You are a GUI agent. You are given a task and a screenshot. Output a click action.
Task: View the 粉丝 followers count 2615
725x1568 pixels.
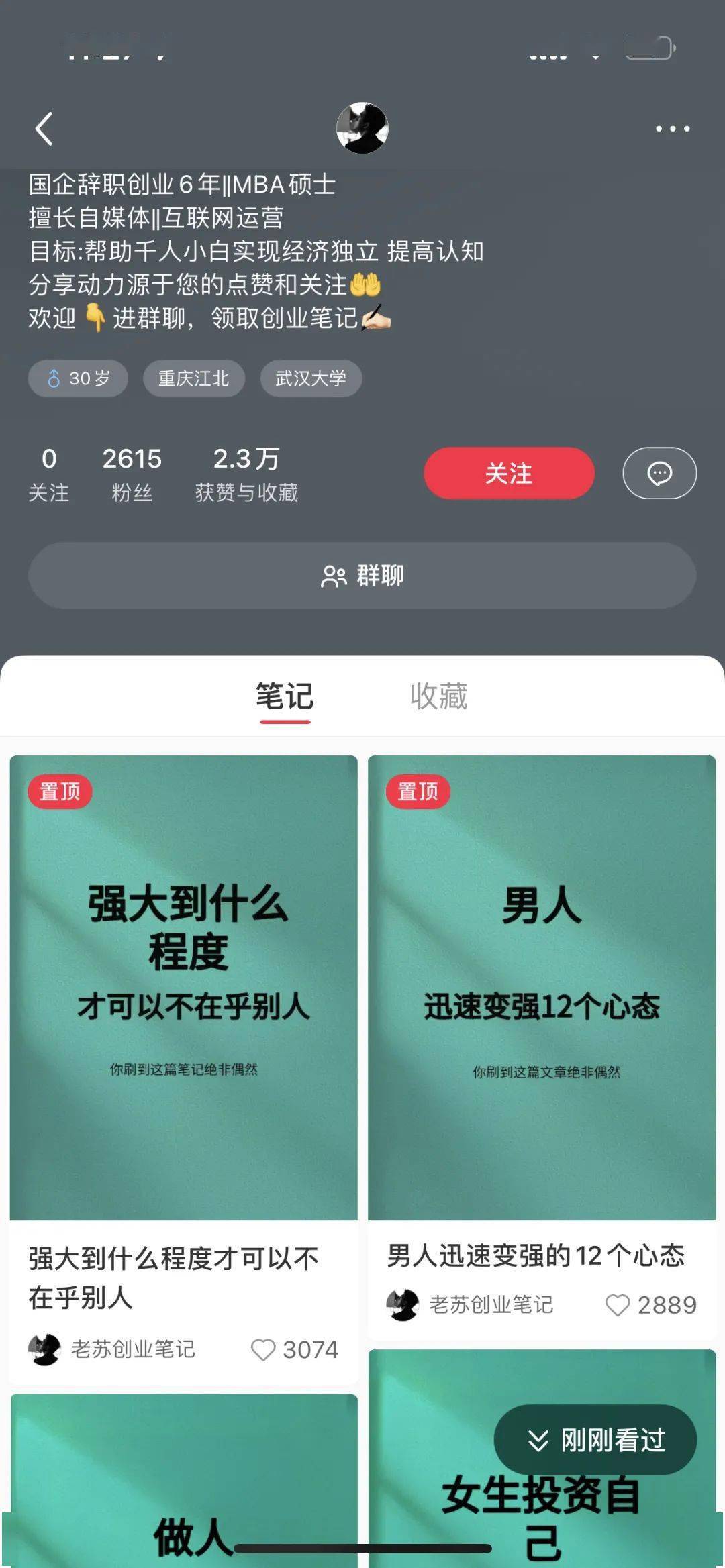[132, 474]
